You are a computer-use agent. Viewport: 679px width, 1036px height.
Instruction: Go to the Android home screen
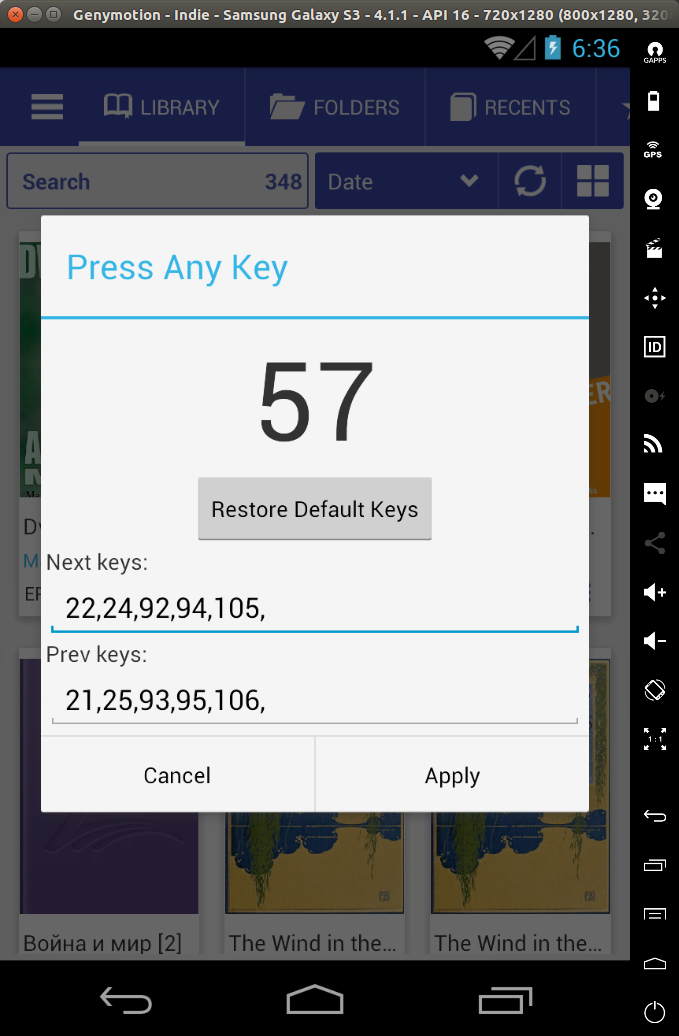(x=314, y=999)
